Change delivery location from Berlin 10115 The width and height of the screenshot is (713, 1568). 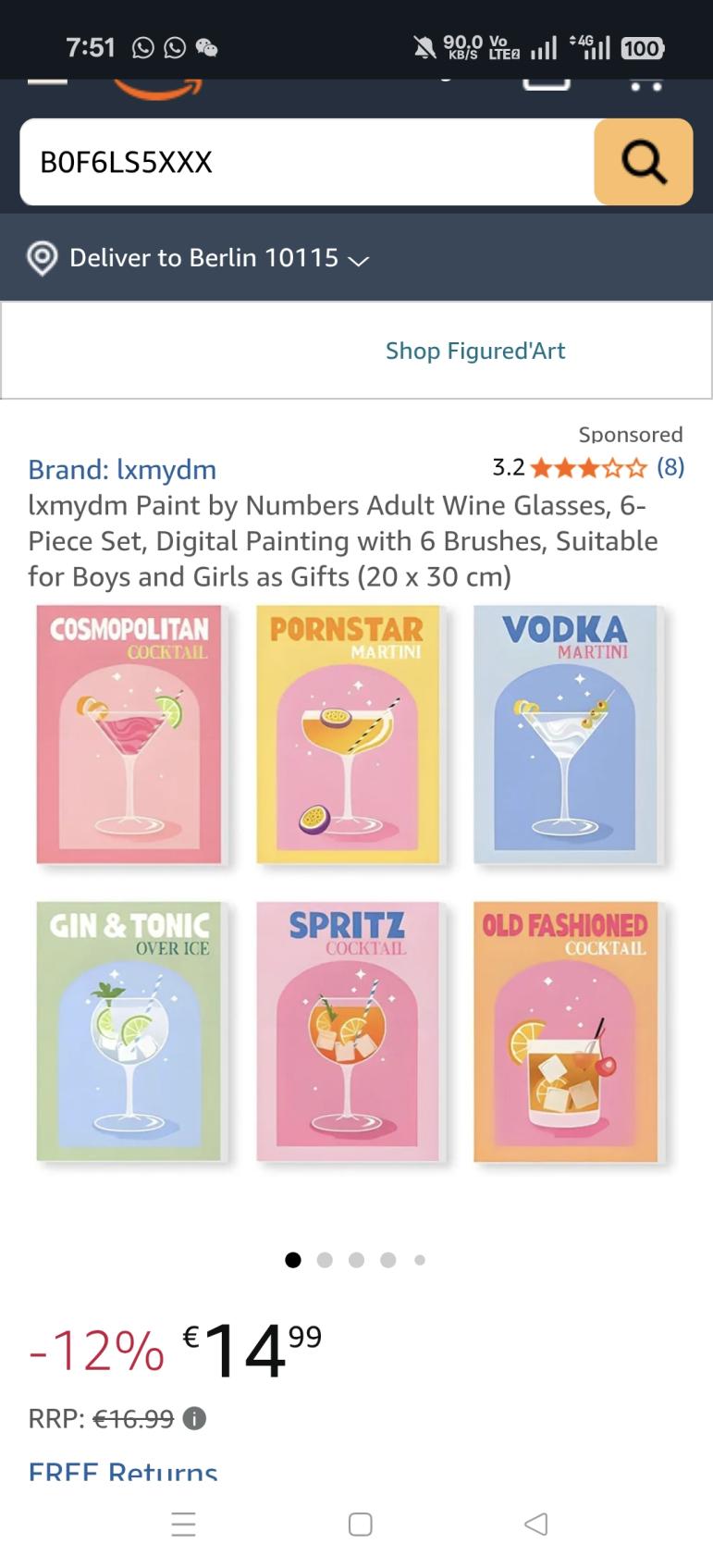[x=199, y=258]
